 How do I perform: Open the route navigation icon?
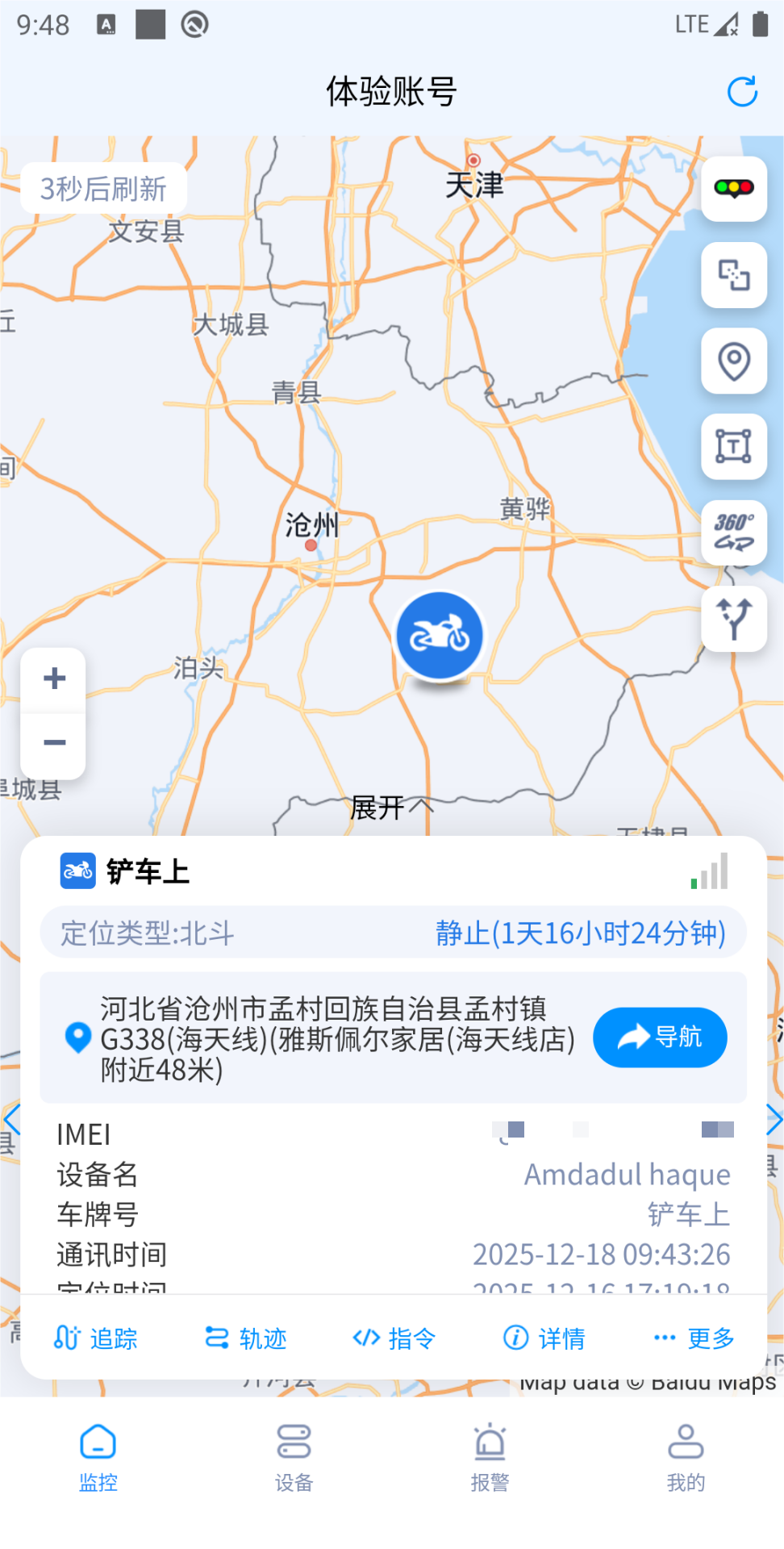click(733, 619)
